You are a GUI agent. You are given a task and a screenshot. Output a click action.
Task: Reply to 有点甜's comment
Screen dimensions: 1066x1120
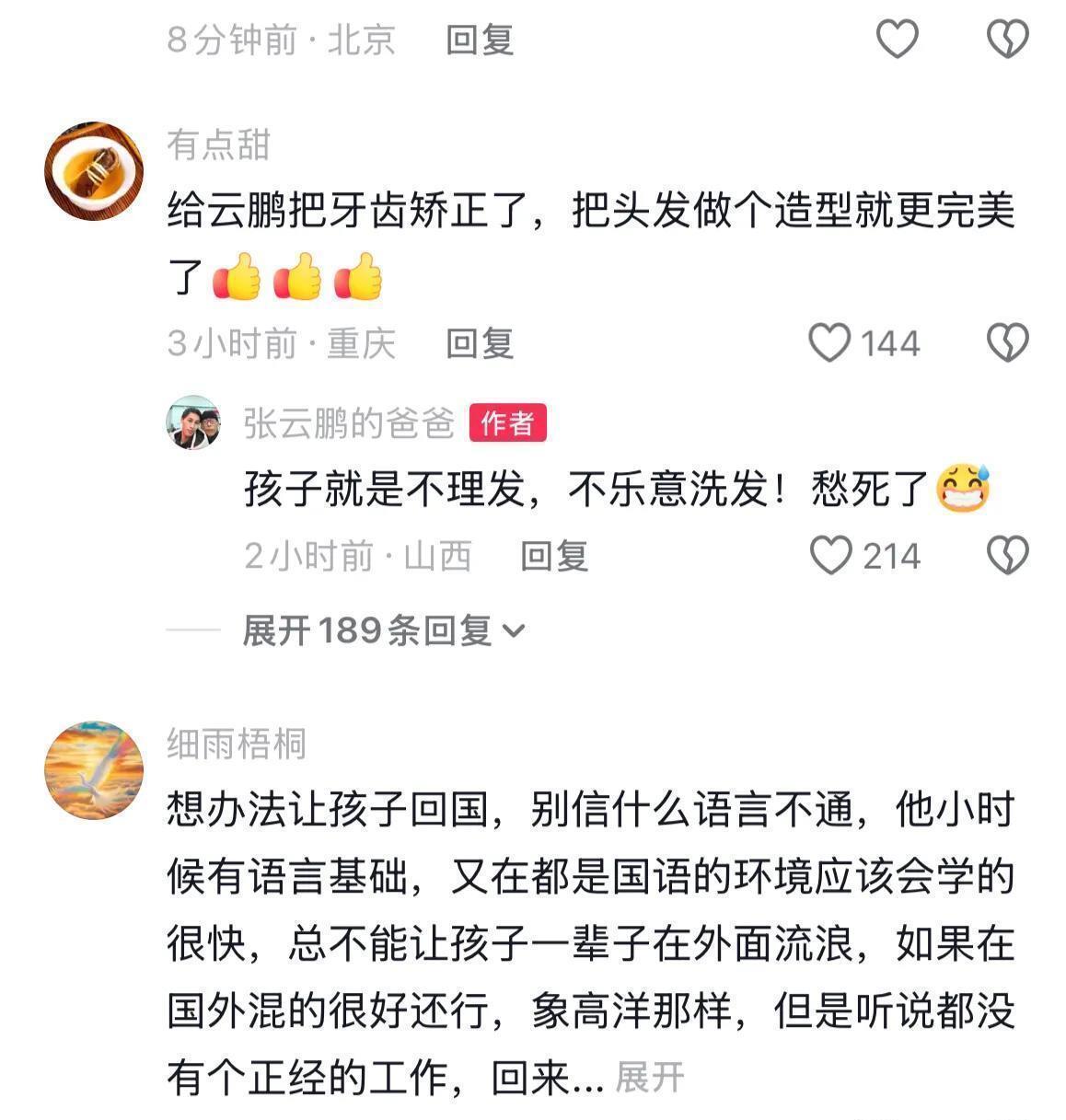click(x=479, y=343)
